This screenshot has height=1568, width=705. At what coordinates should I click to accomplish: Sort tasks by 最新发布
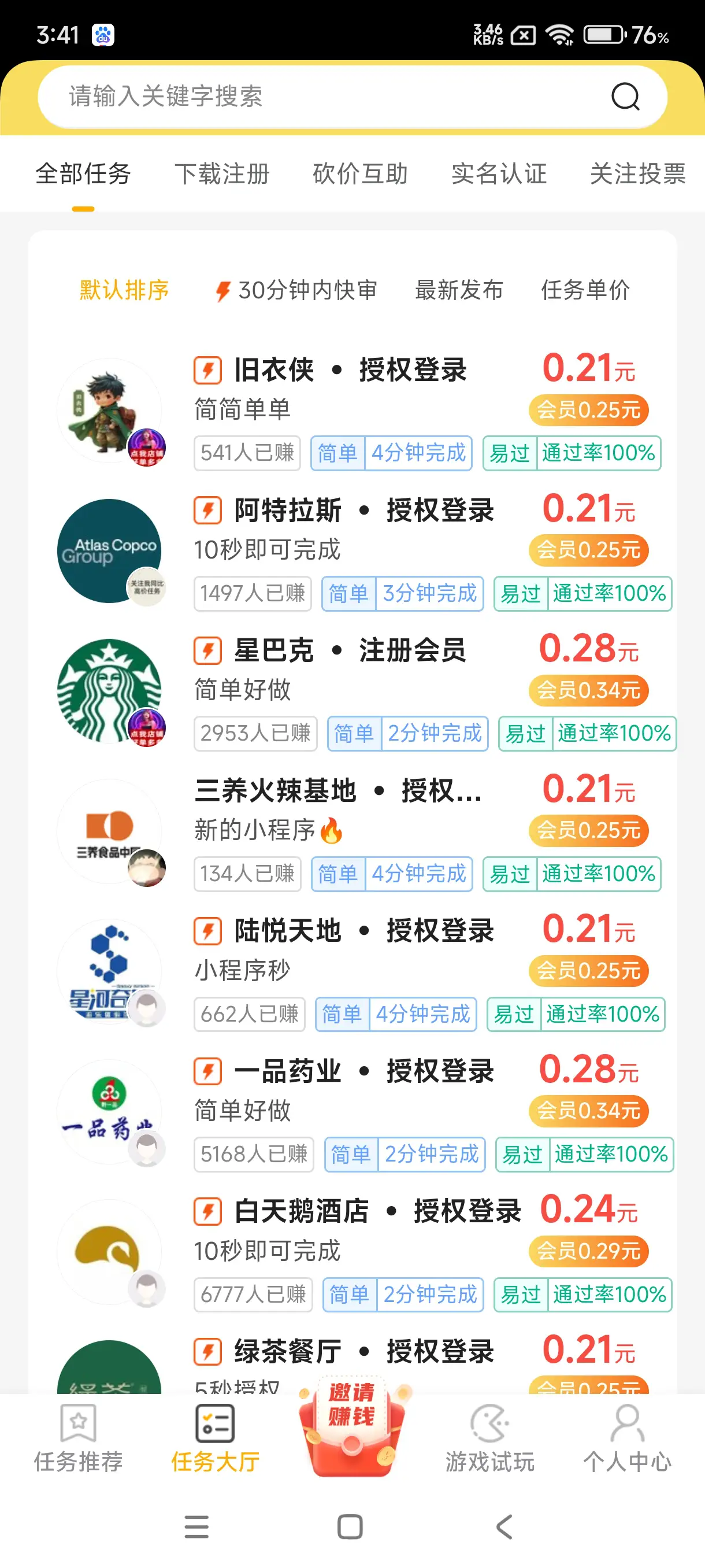pyautogui.click(x=459, y=290)
